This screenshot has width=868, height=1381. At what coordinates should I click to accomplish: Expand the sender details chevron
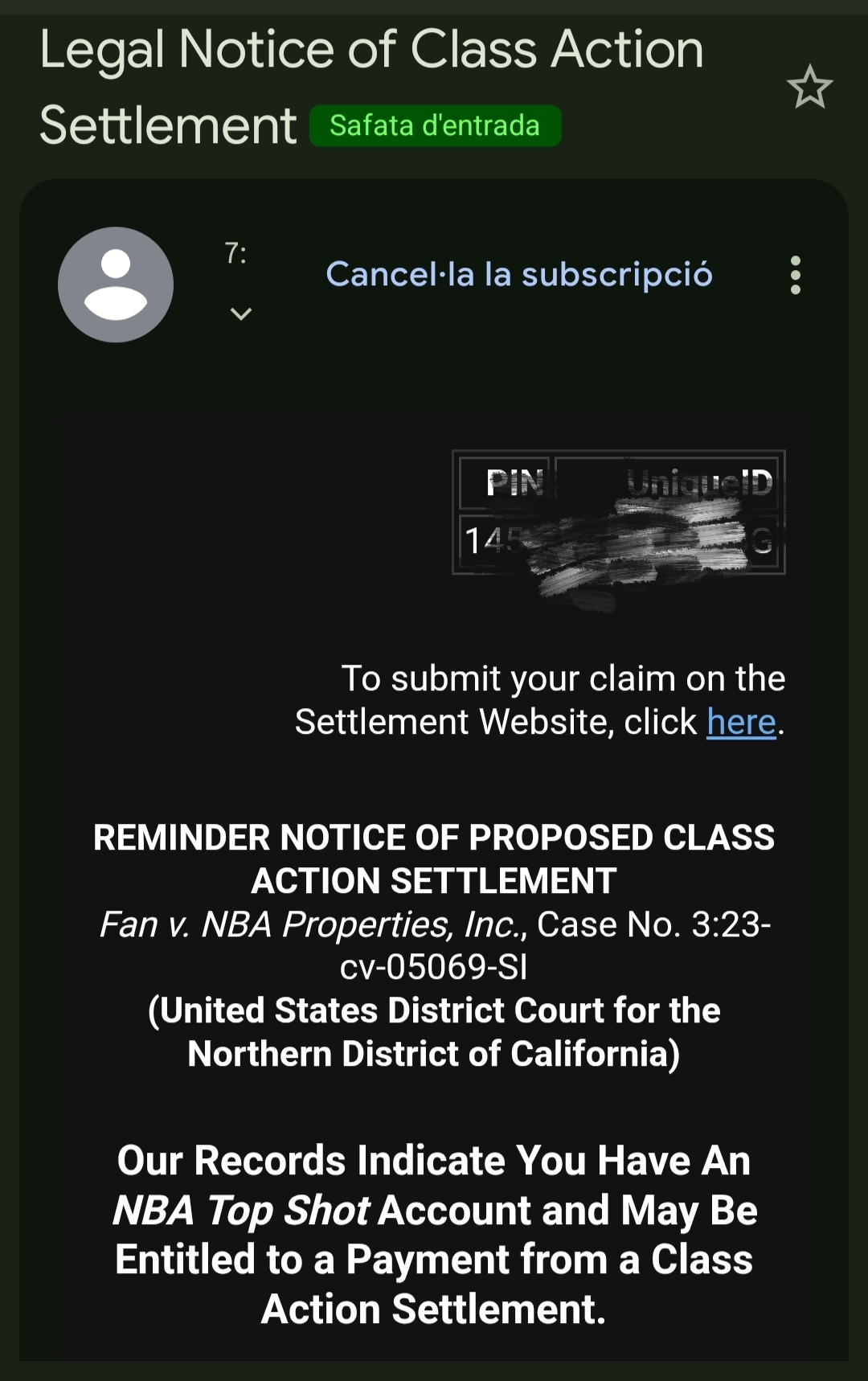point(241,313)
